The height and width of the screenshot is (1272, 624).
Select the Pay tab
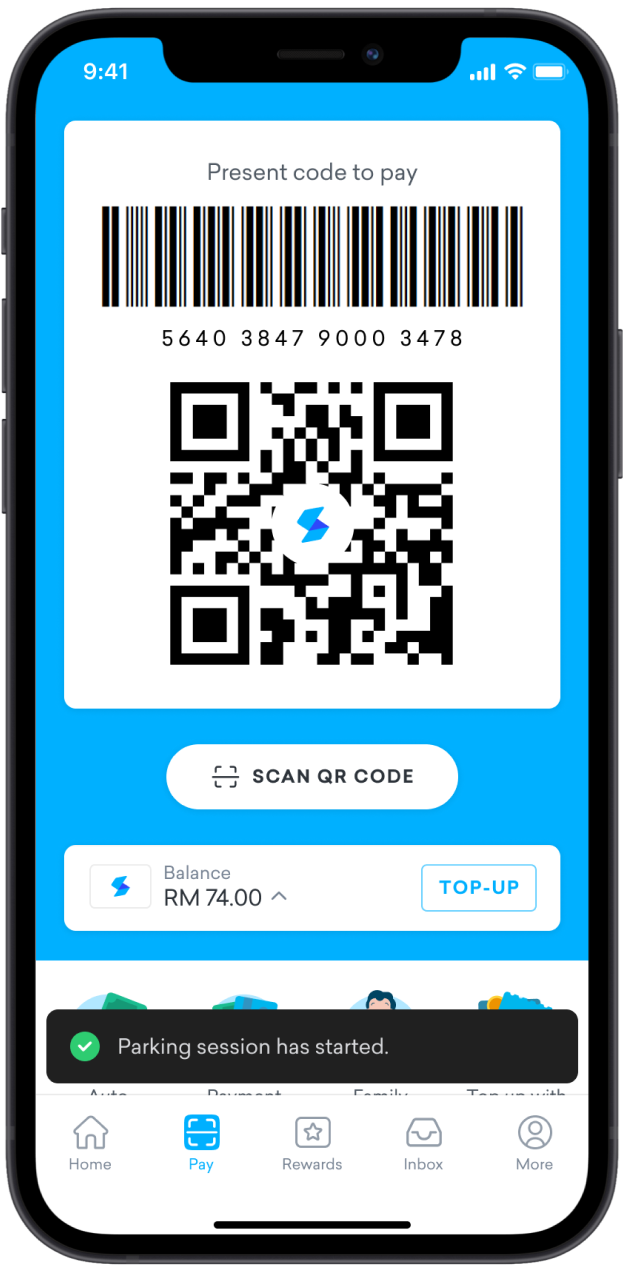pyautogui.click(x=201, y=1143)
